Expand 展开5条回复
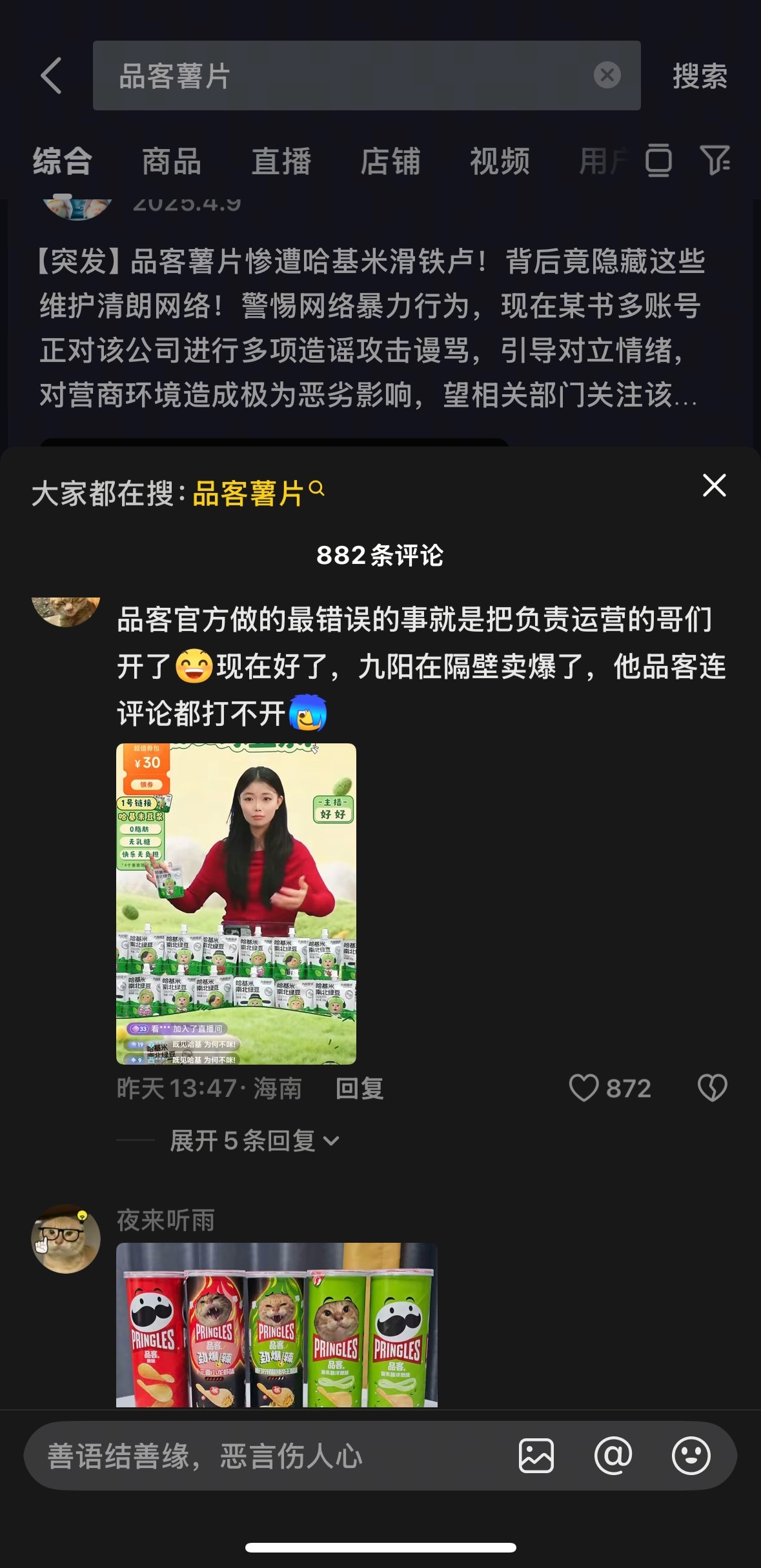 click(x=254, y=1141)
